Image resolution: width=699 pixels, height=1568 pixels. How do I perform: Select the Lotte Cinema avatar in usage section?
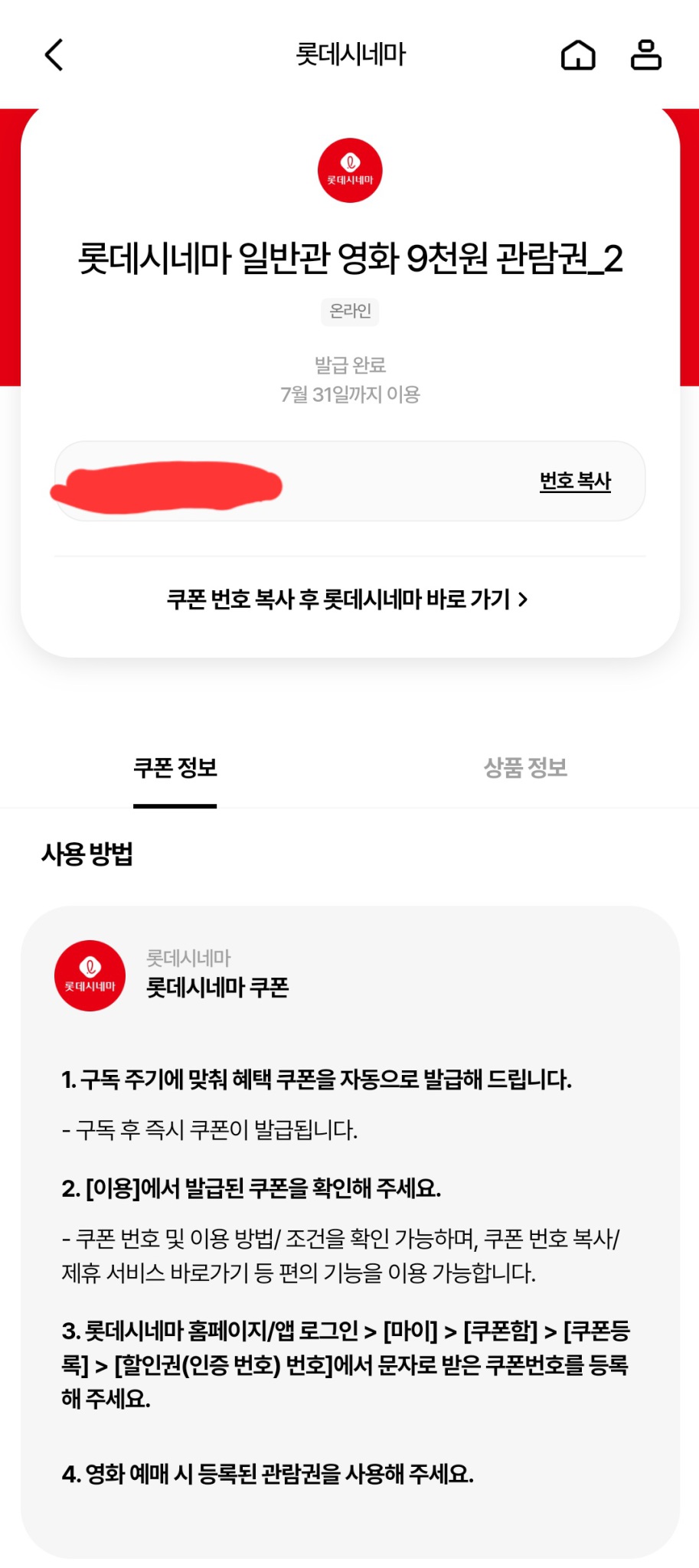90,975
